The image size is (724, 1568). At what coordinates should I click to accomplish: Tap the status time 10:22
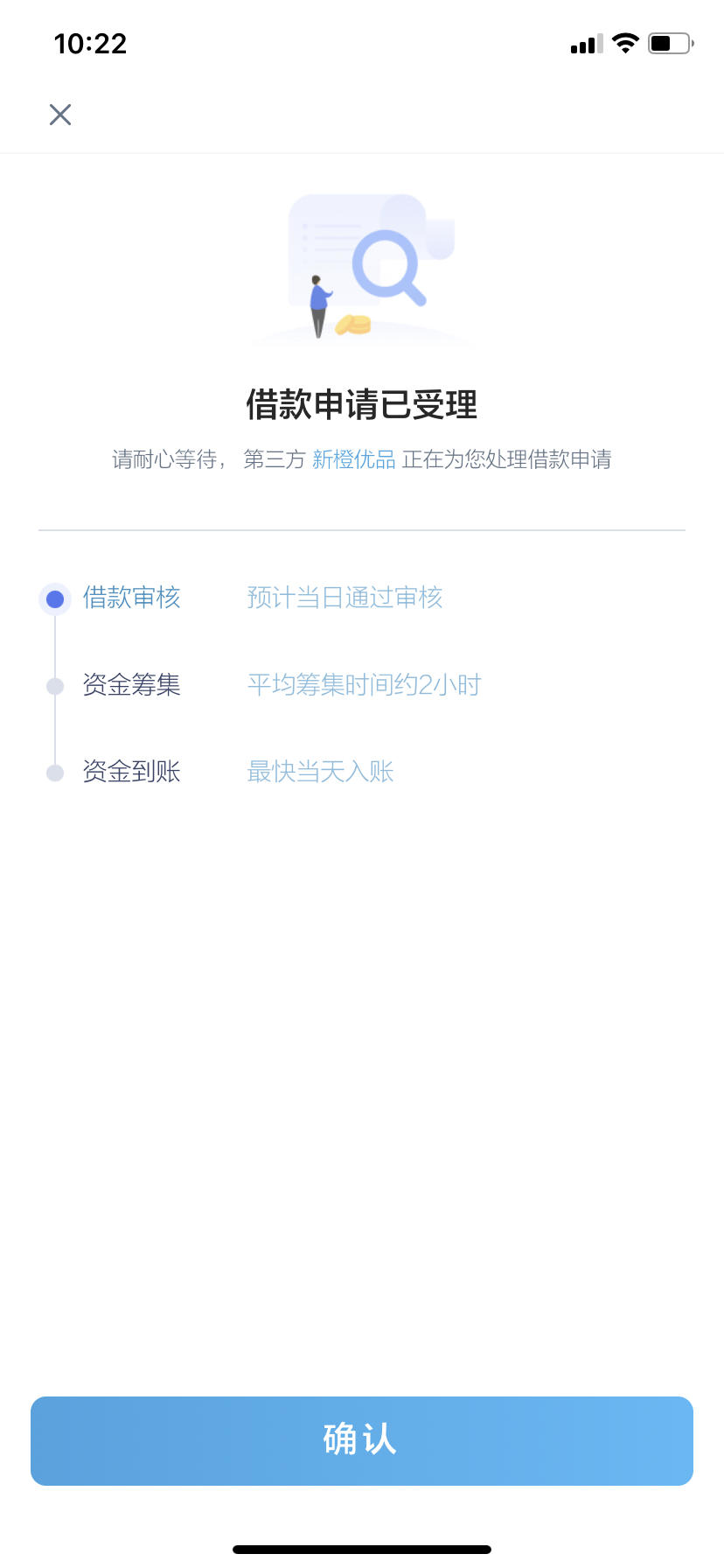(x=90, y=43)
